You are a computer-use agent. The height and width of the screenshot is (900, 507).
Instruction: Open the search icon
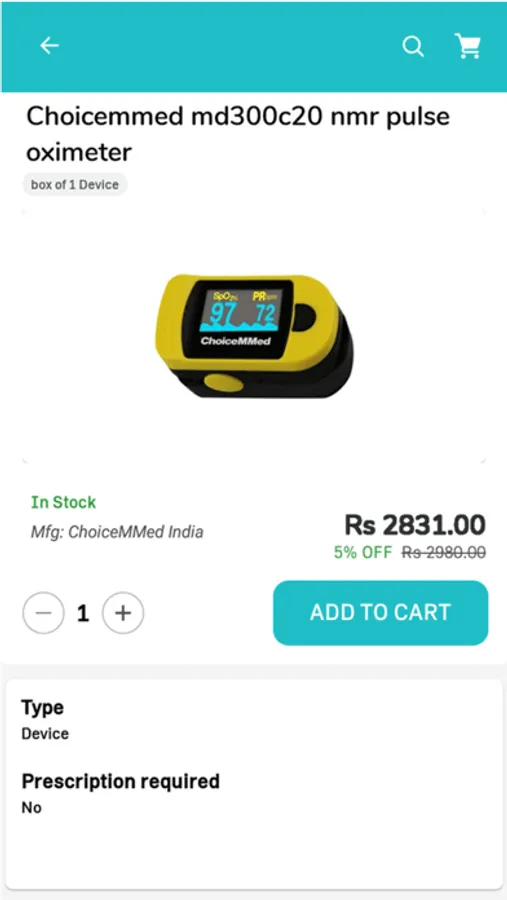(x=413, y=46)
